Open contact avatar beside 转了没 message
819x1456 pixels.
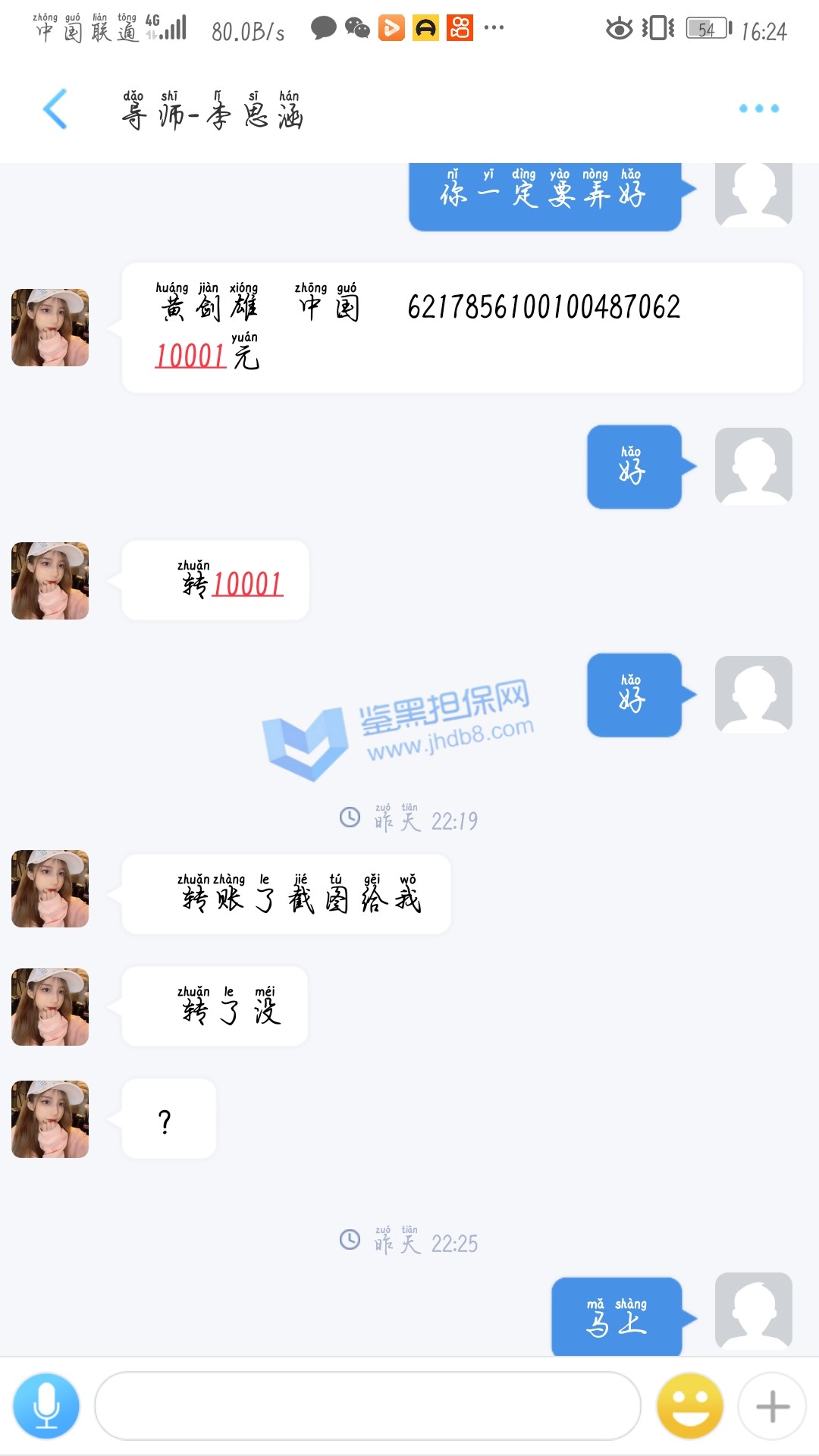50,1006
